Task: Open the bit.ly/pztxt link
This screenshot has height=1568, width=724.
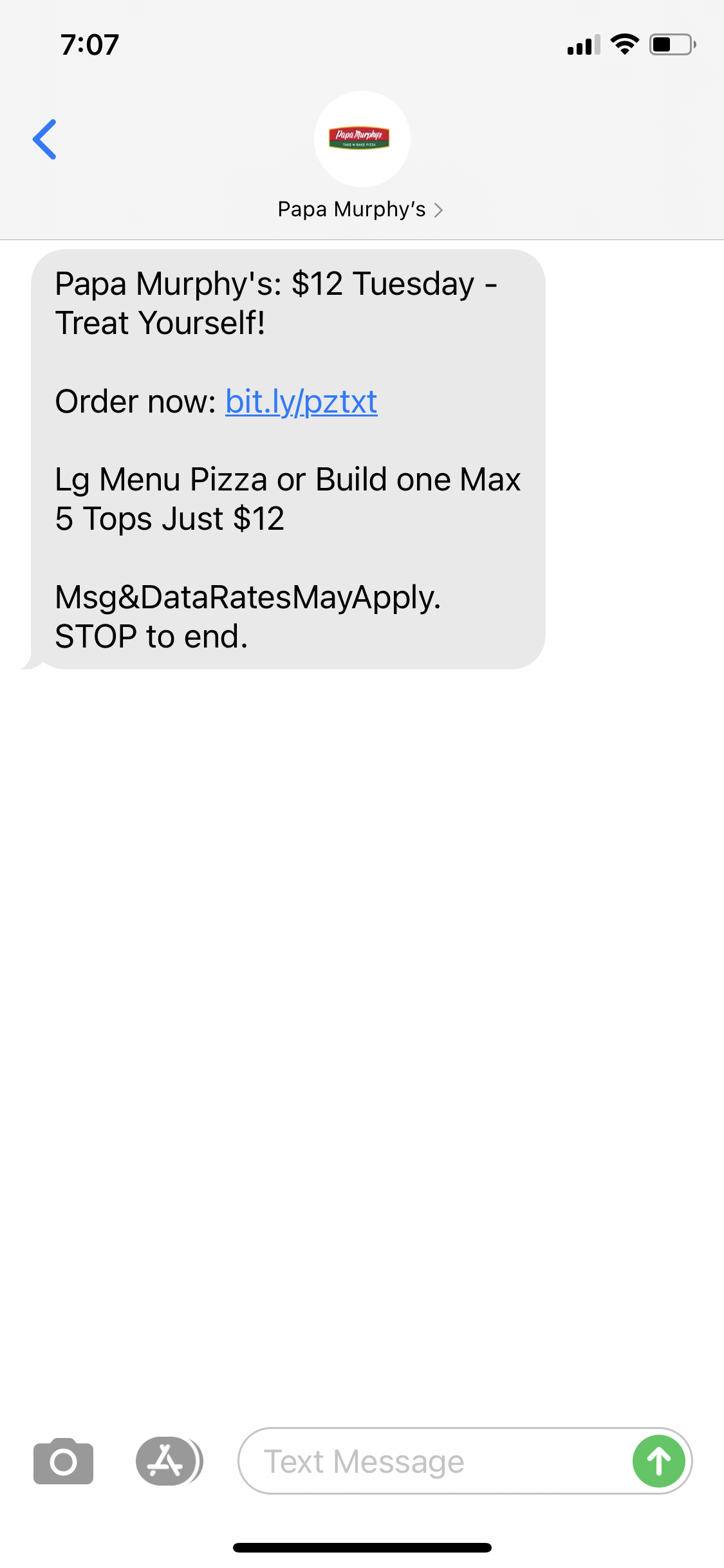Action: click(300, 401)
